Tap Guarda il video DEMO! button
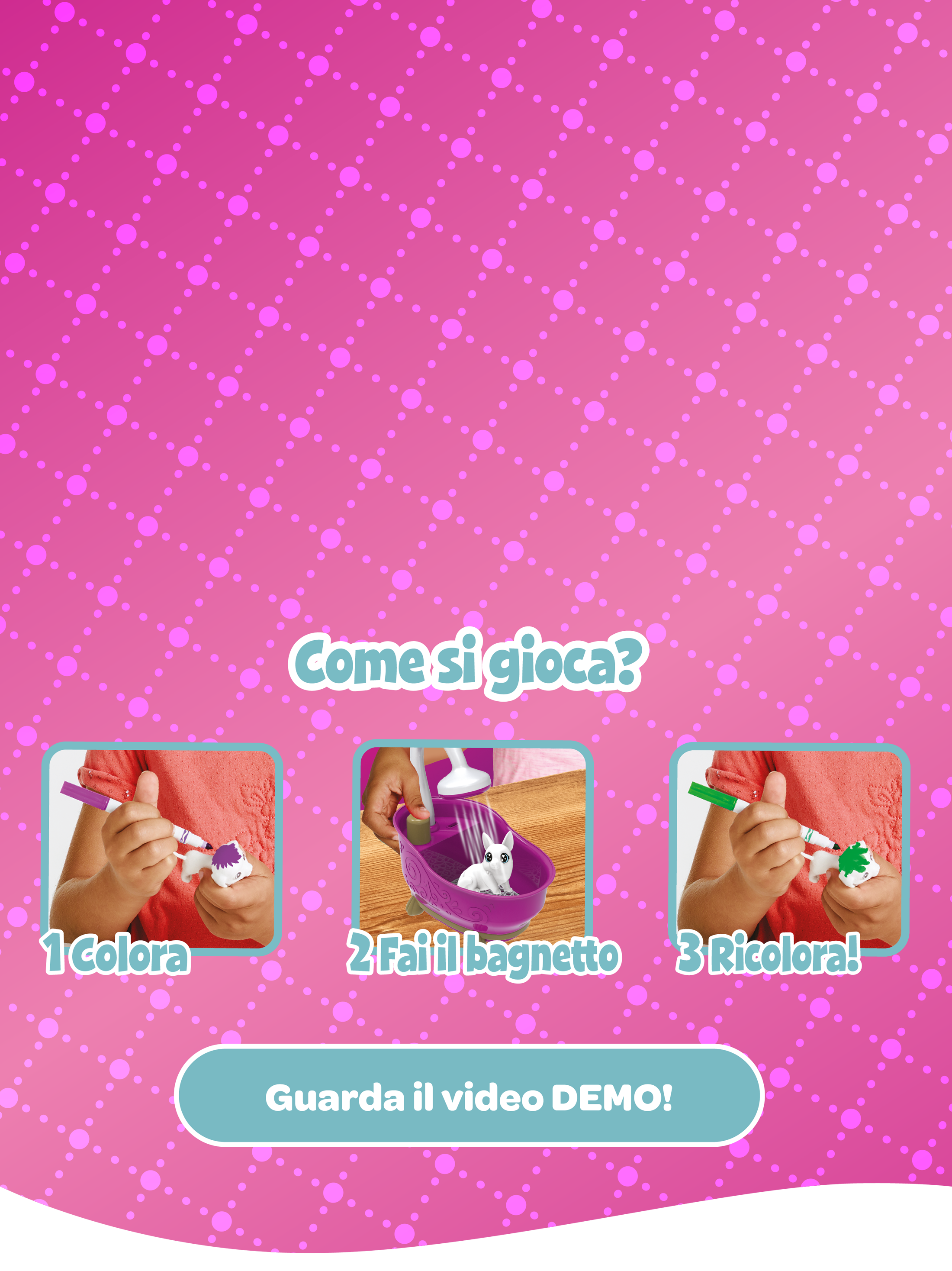 469,1097
